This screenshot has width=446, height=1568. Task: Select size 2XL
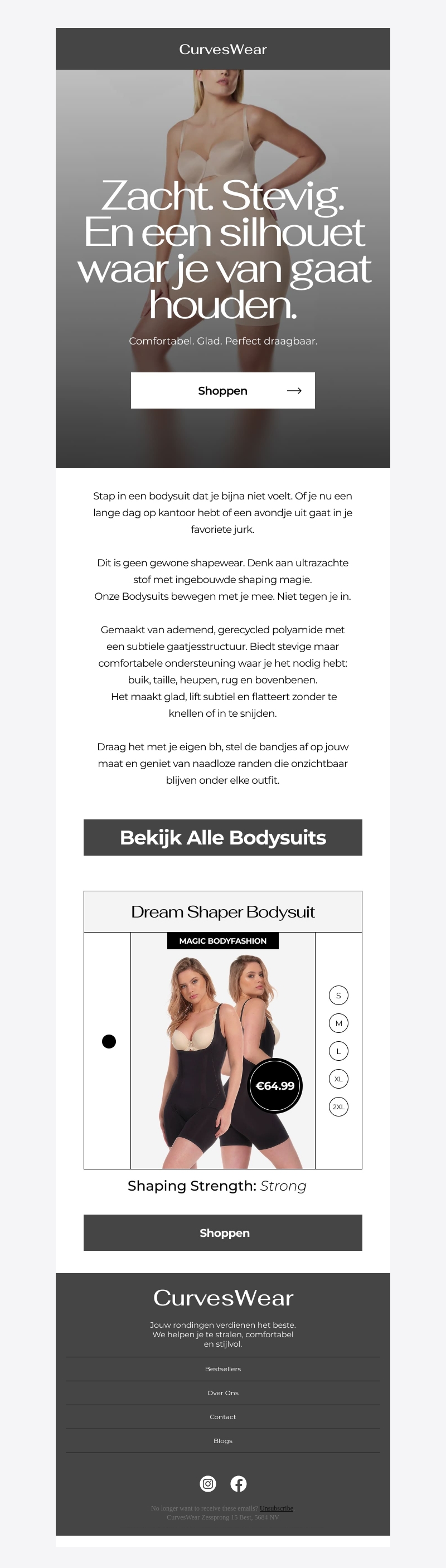(x=338, y=1106)
